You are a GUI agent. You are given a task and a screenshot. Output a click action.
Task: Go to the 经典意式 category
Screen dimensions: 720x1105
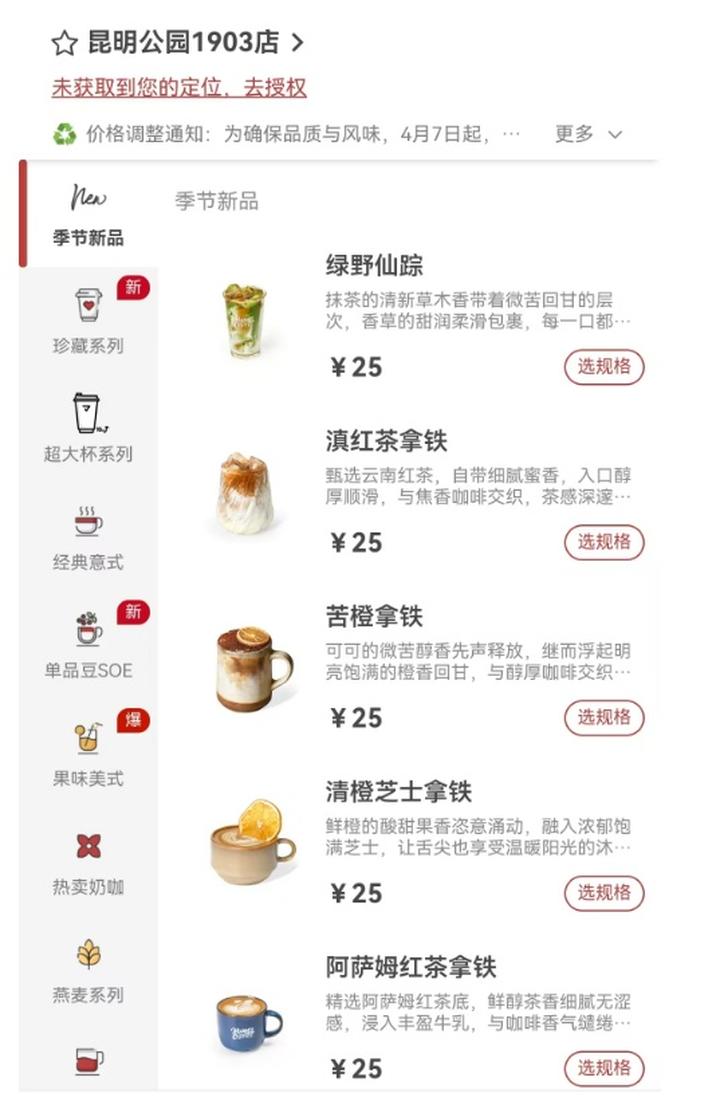pyautogui.click(x=88, y=536)
